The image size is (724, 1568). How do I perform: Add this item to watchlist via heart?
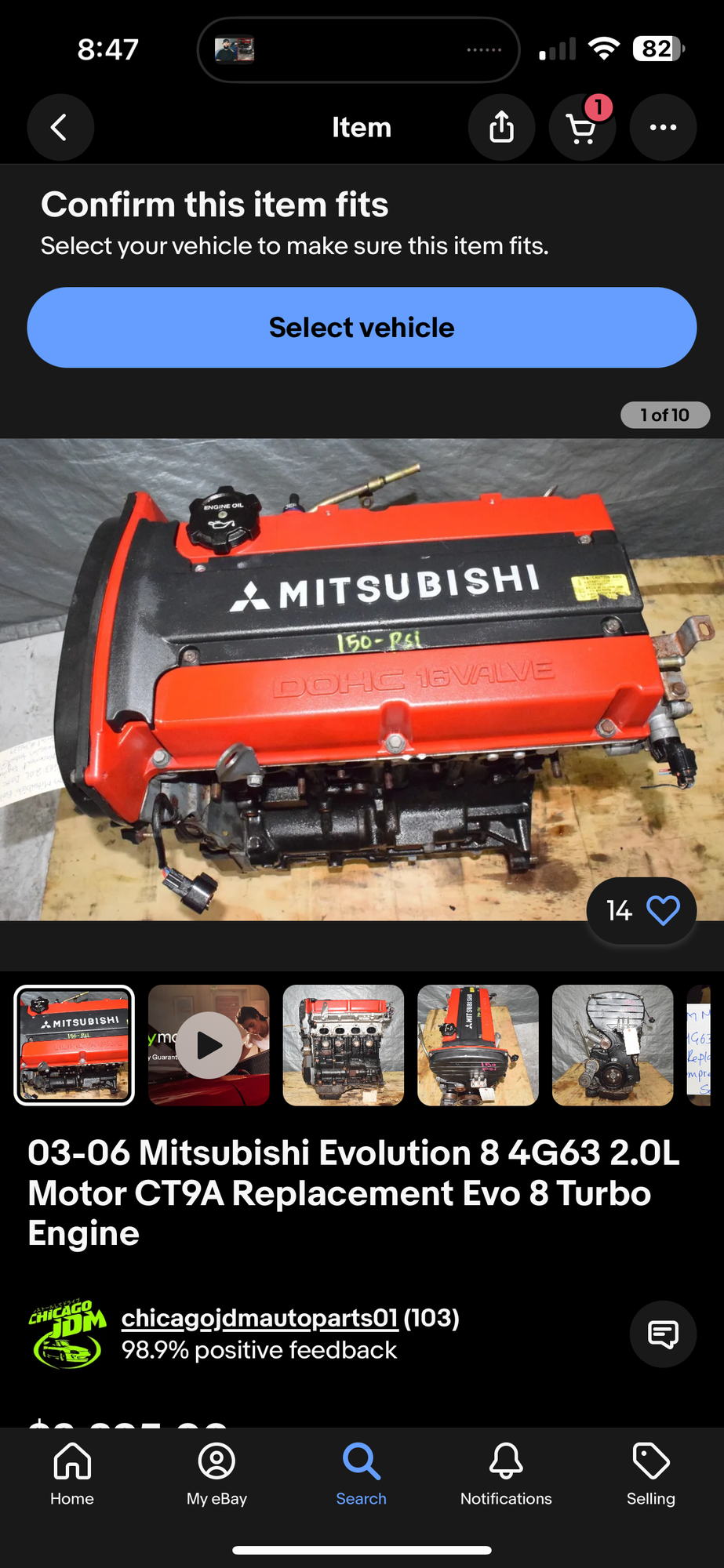pos(662,910)
